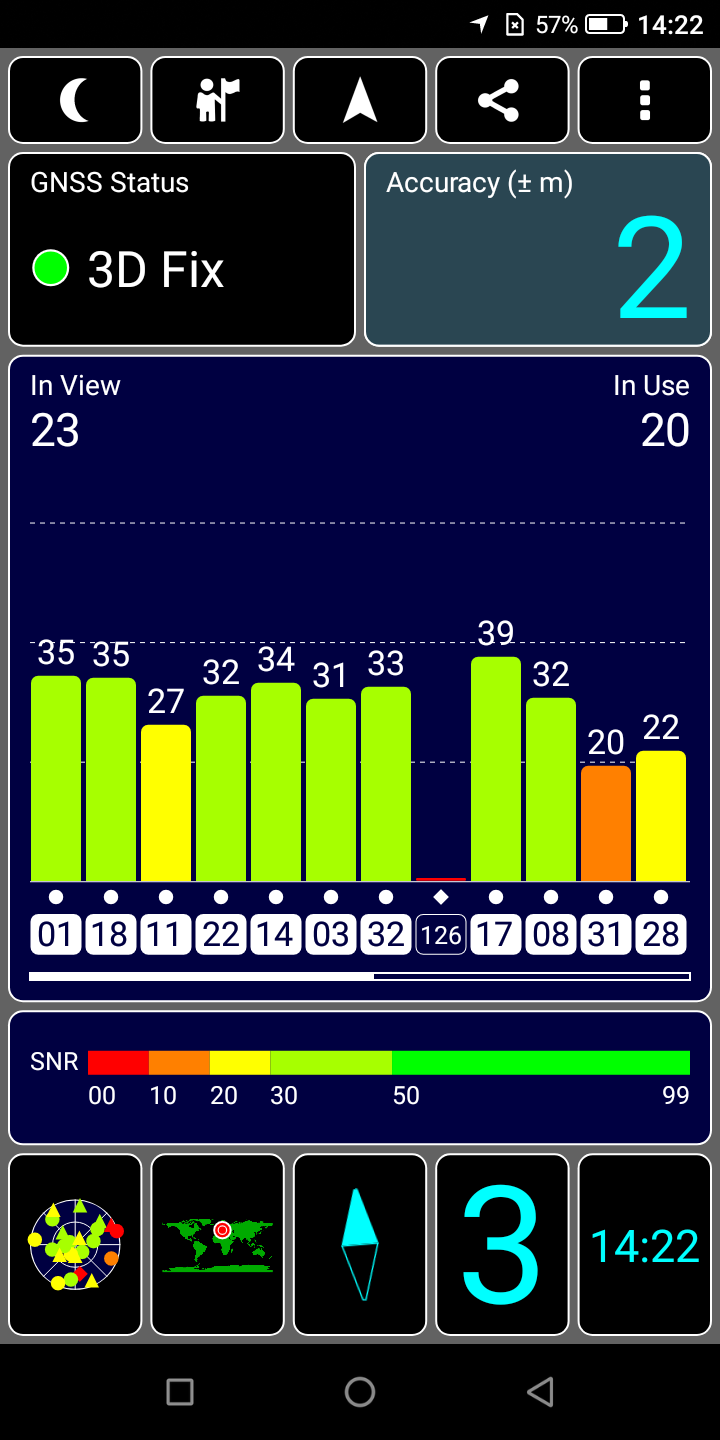Open the satellite sky view tile

point(75,1244)
